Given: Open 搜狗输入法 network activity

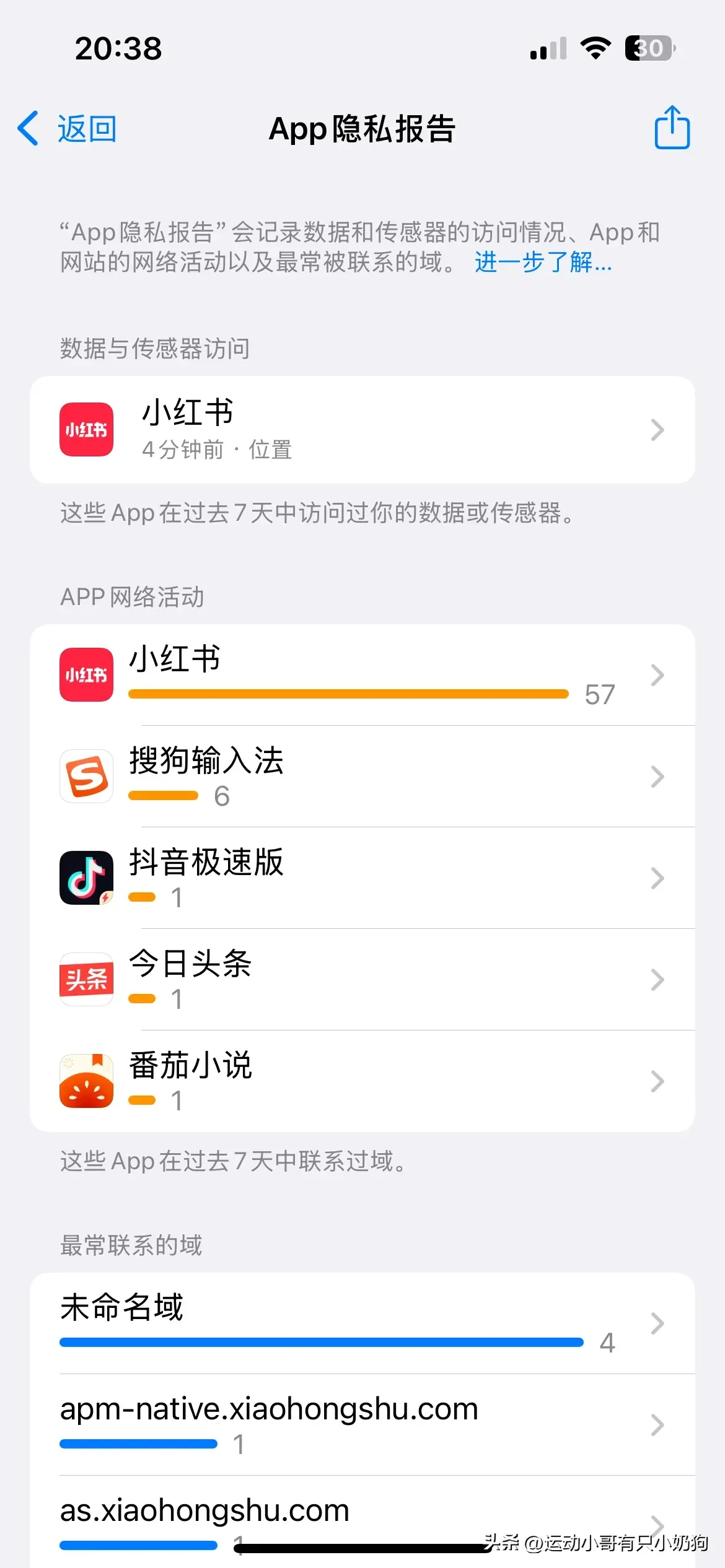Looking at the screenshot, I should 362,777.
